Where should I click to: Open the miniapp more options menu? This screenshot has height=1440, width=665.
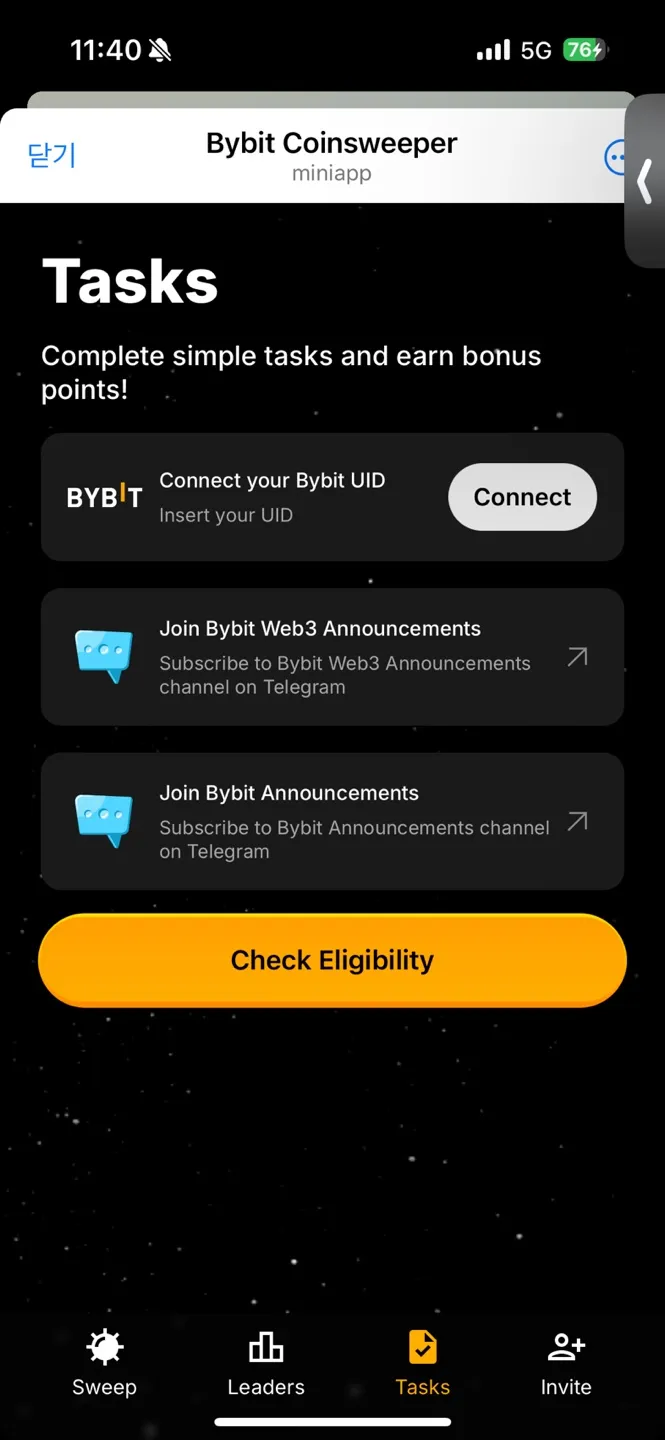pos(615,157)
